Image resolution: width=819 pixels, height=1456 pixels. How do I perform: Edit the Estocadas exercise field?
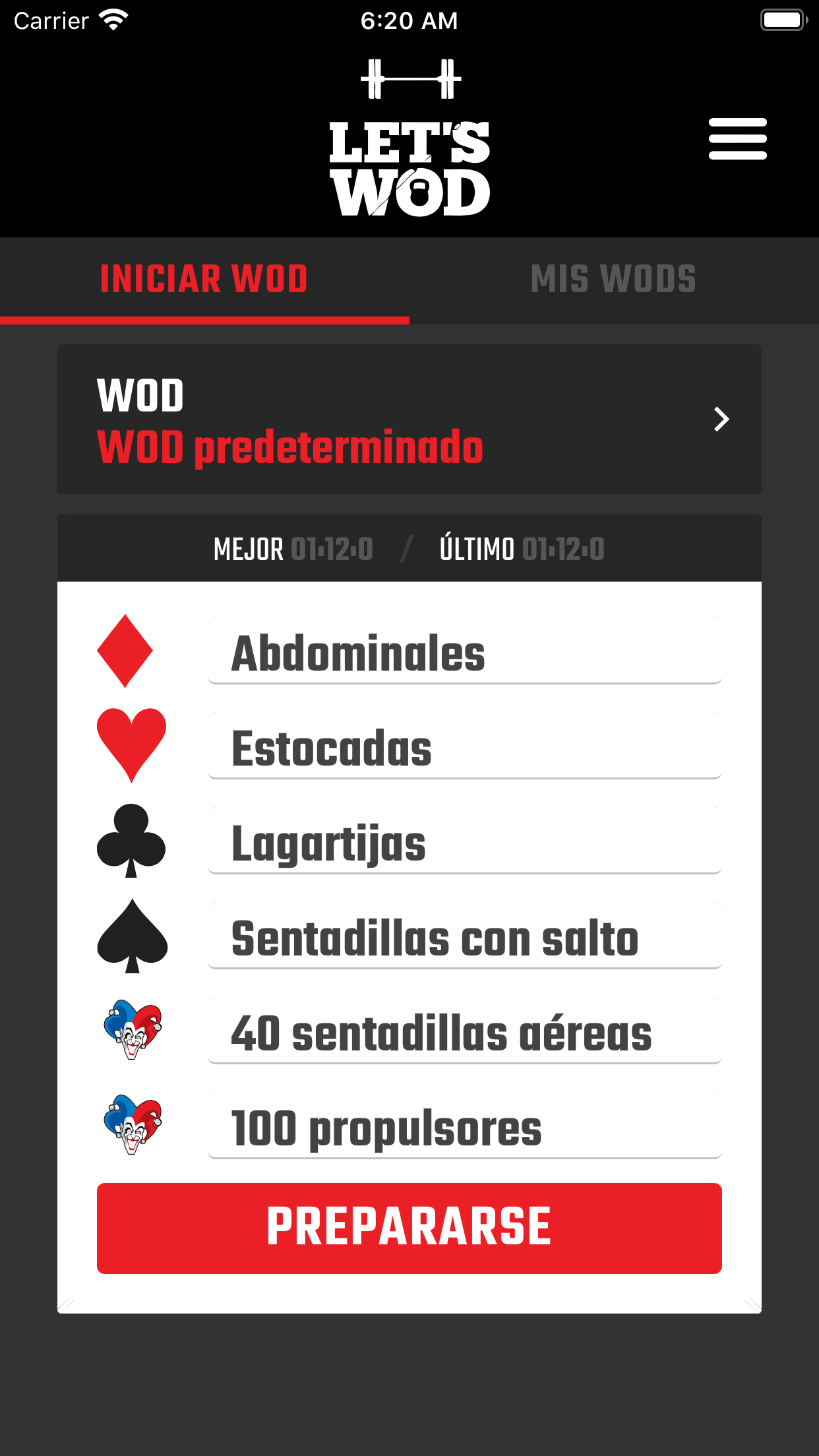465,746
